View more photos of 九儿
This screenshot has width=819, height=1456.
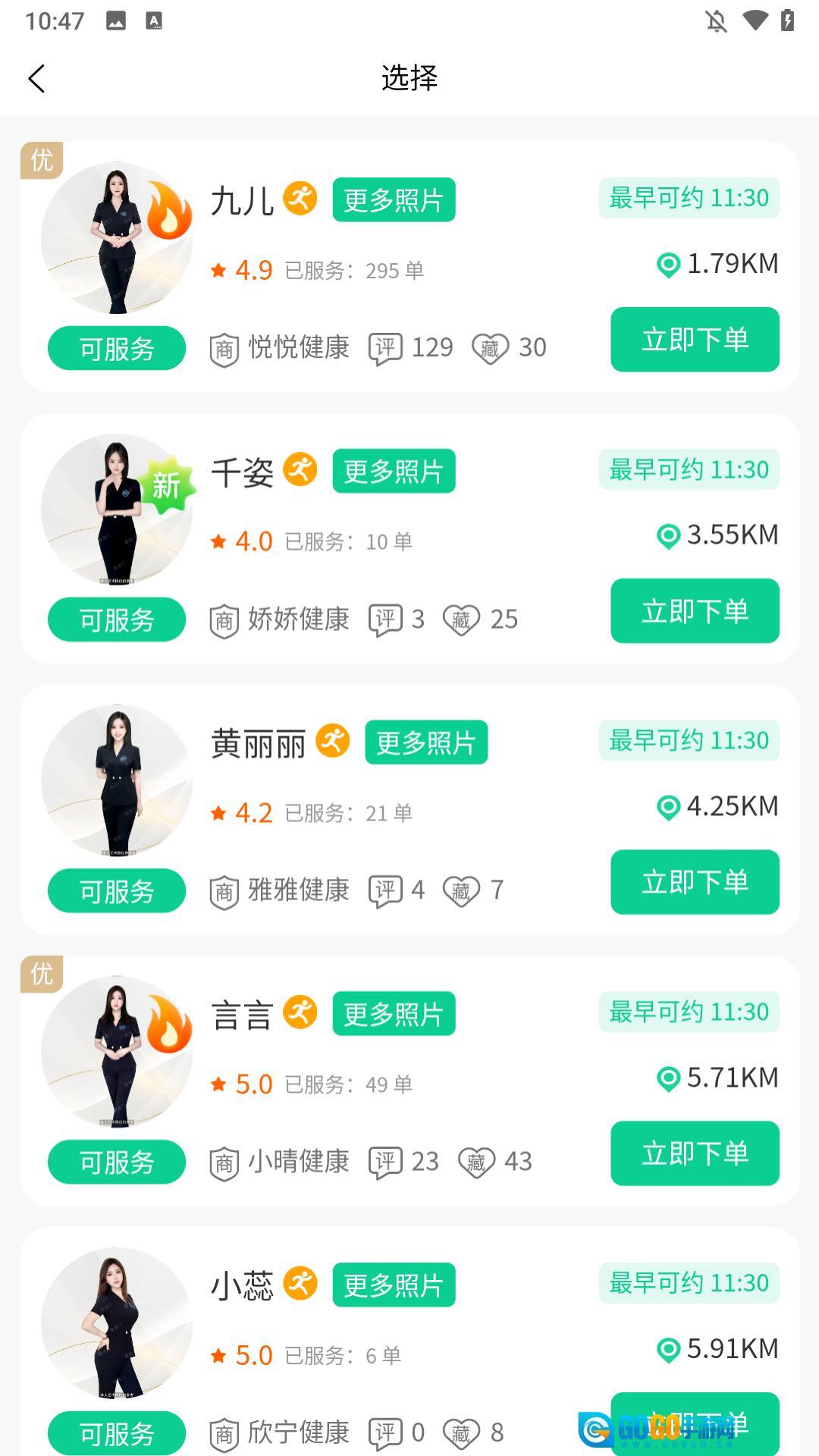click(x=394, y=200)
